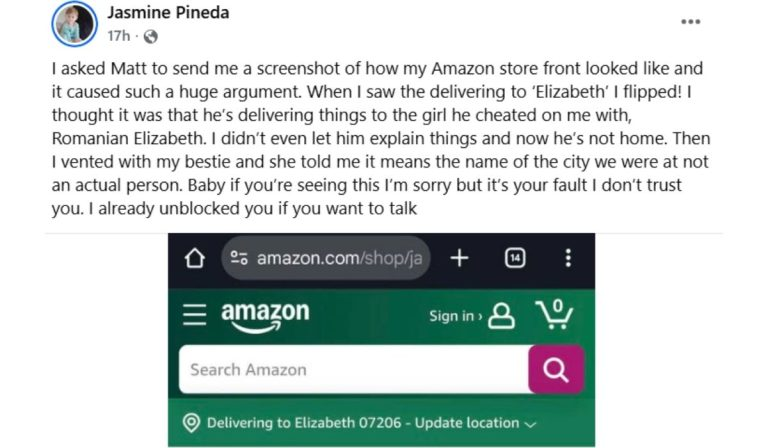Viewport: 768px width, 448px height.
Task: Open the post's three-dot options menu
Action: coord(691,21)
